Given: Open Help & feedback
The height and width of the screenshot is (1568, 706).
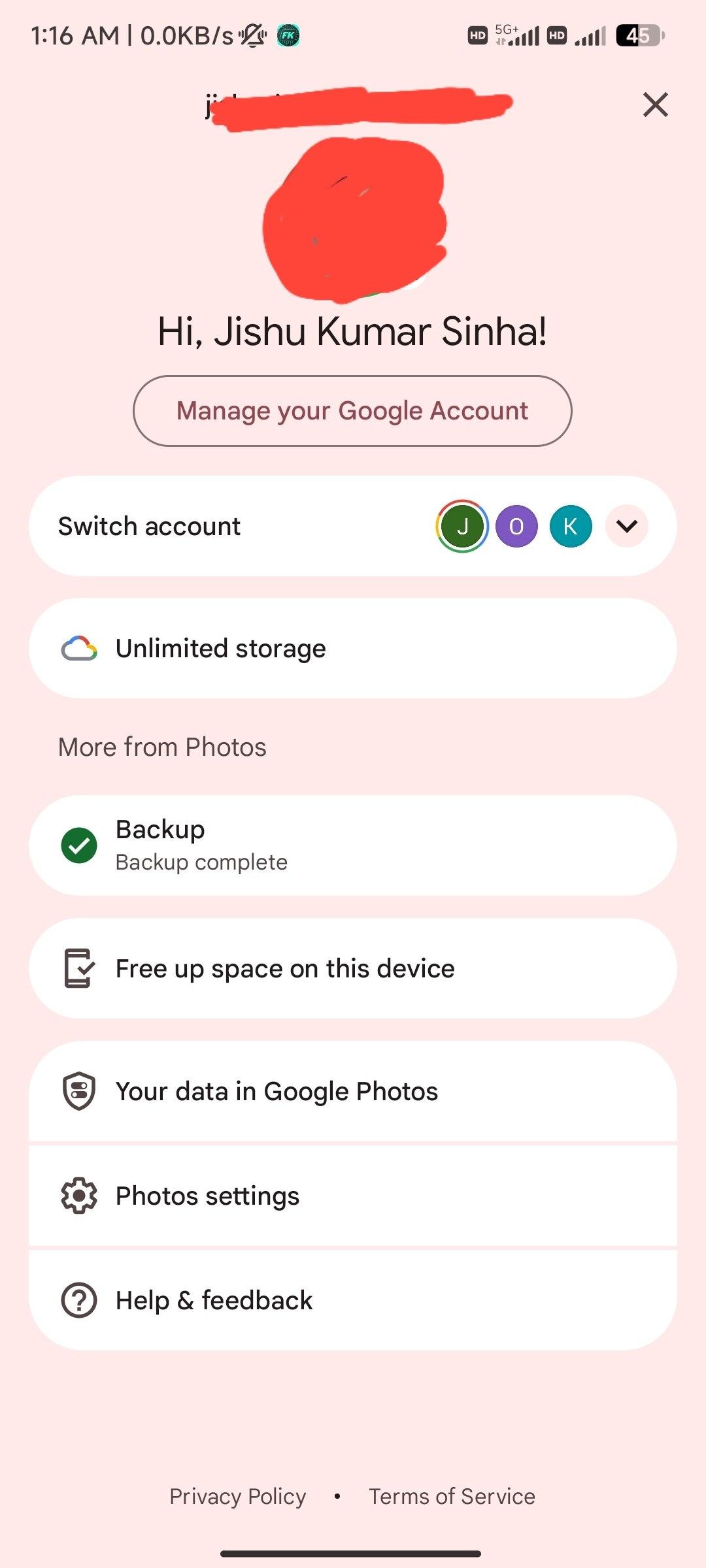Looking at the screenshot, I should [352, 1300].
